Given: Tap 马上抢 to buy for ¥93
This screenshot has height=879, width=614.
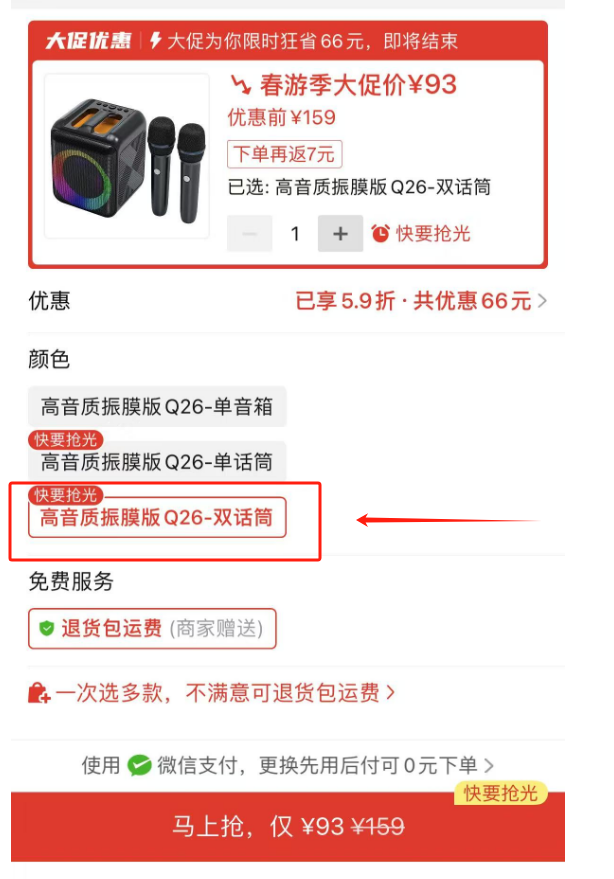Looking at the screenshot, I should (x=288, y=827).
